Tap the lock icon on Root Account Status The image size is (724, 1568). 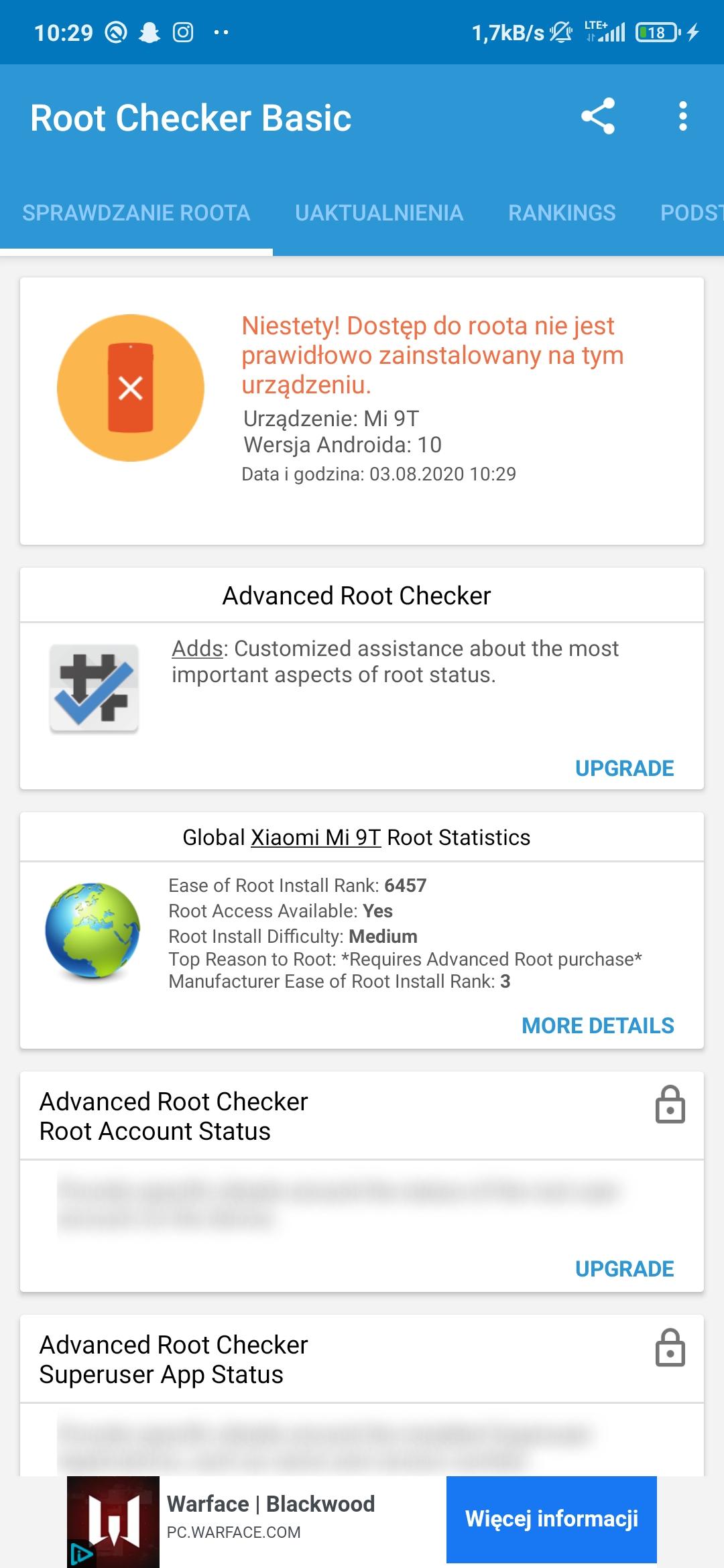tap(670, 1104)
